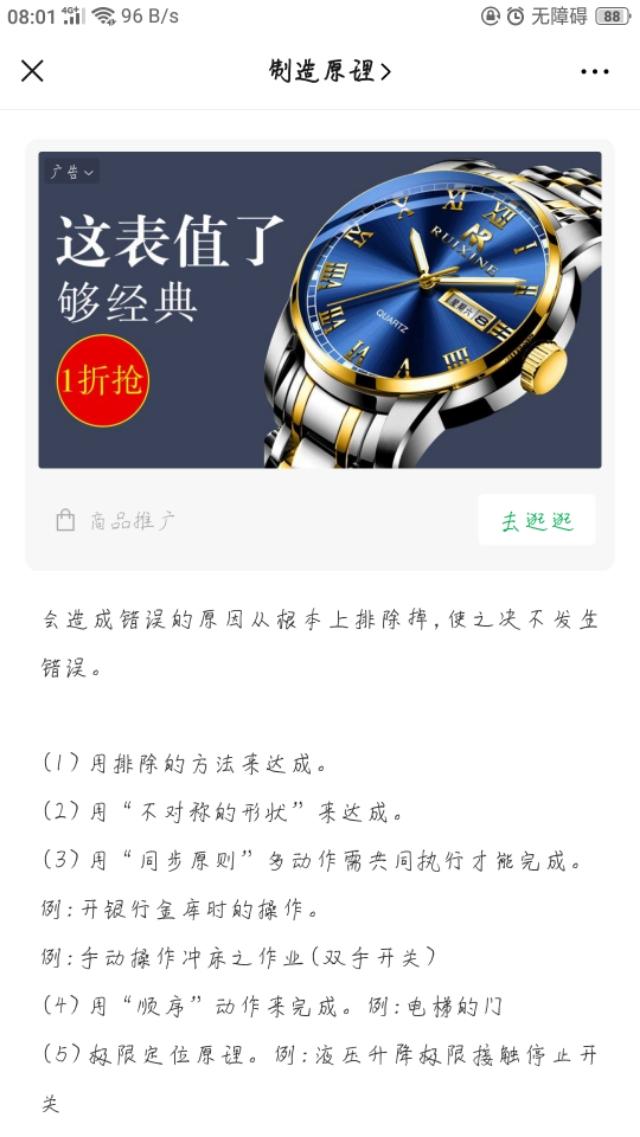Open the watch advertisement banner

click(x=320, y=310)
